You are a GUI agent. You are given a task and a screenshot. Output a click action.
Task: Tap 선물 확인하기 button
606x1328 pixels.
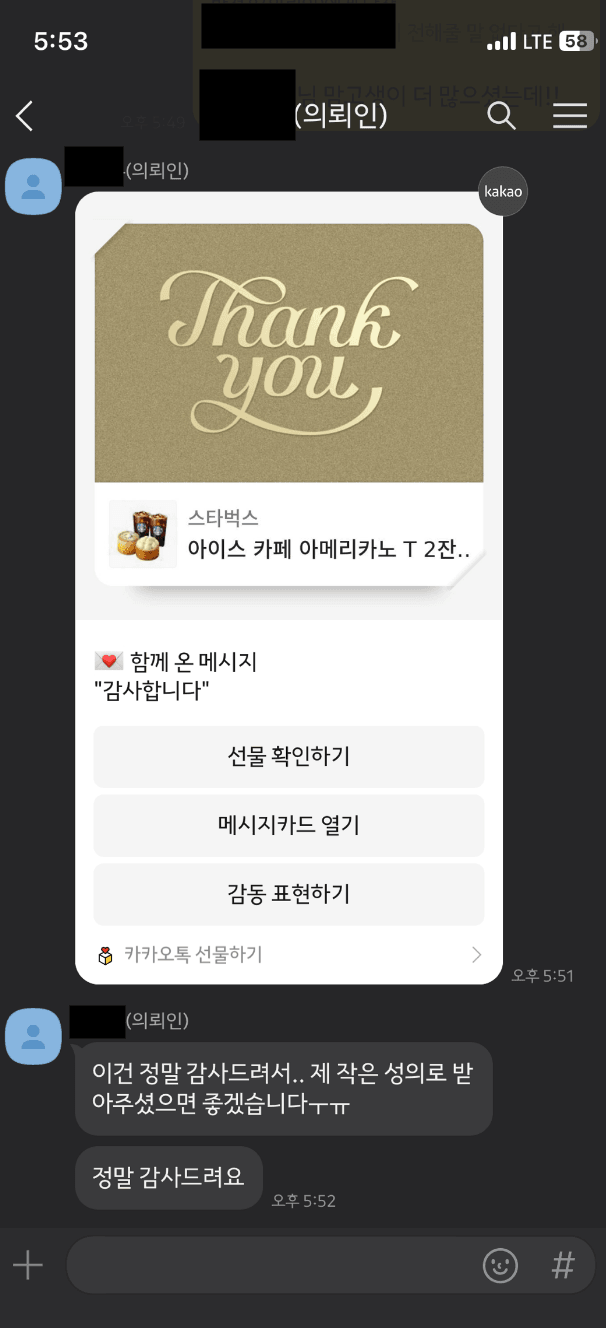[x=288, y=756]
